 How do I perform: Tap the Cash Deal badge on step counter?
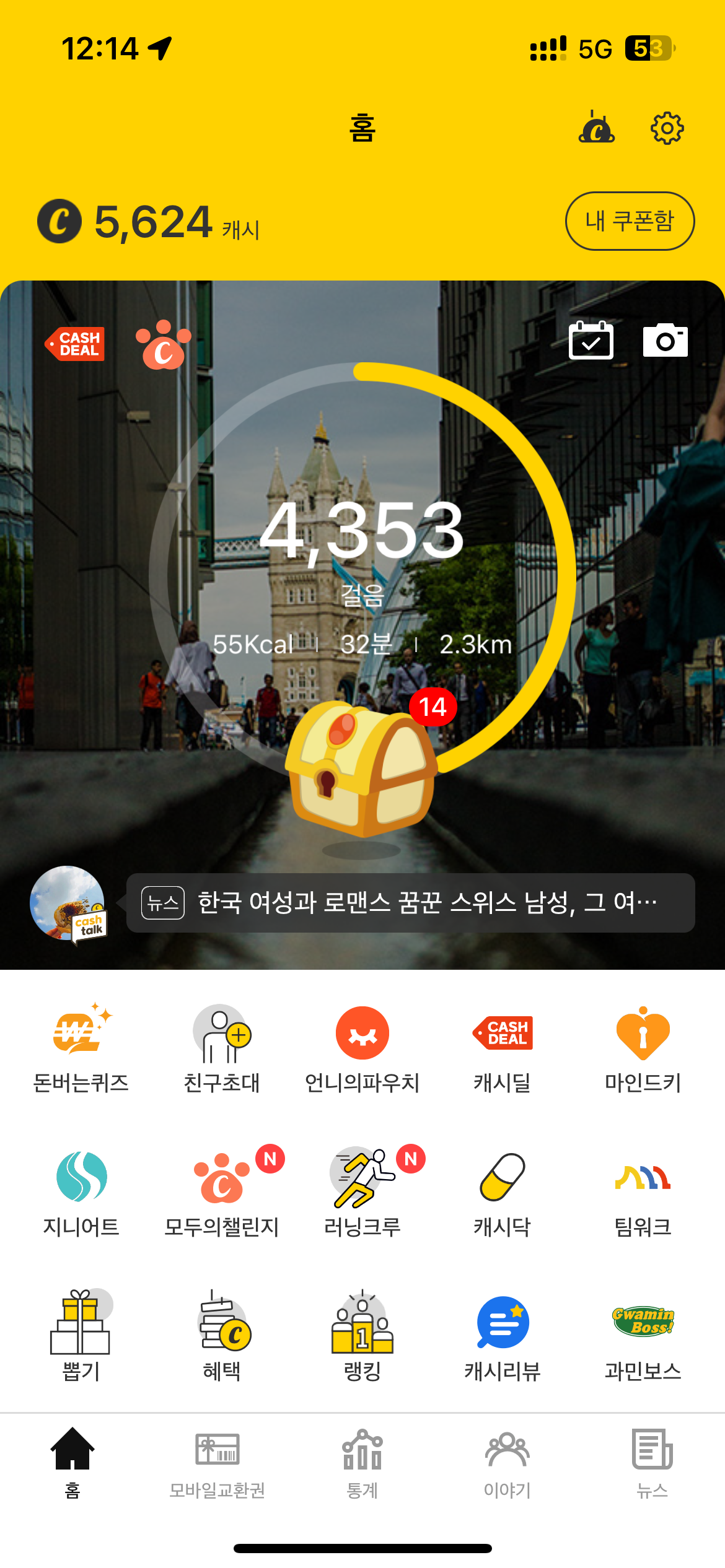[x=76, y=344]
